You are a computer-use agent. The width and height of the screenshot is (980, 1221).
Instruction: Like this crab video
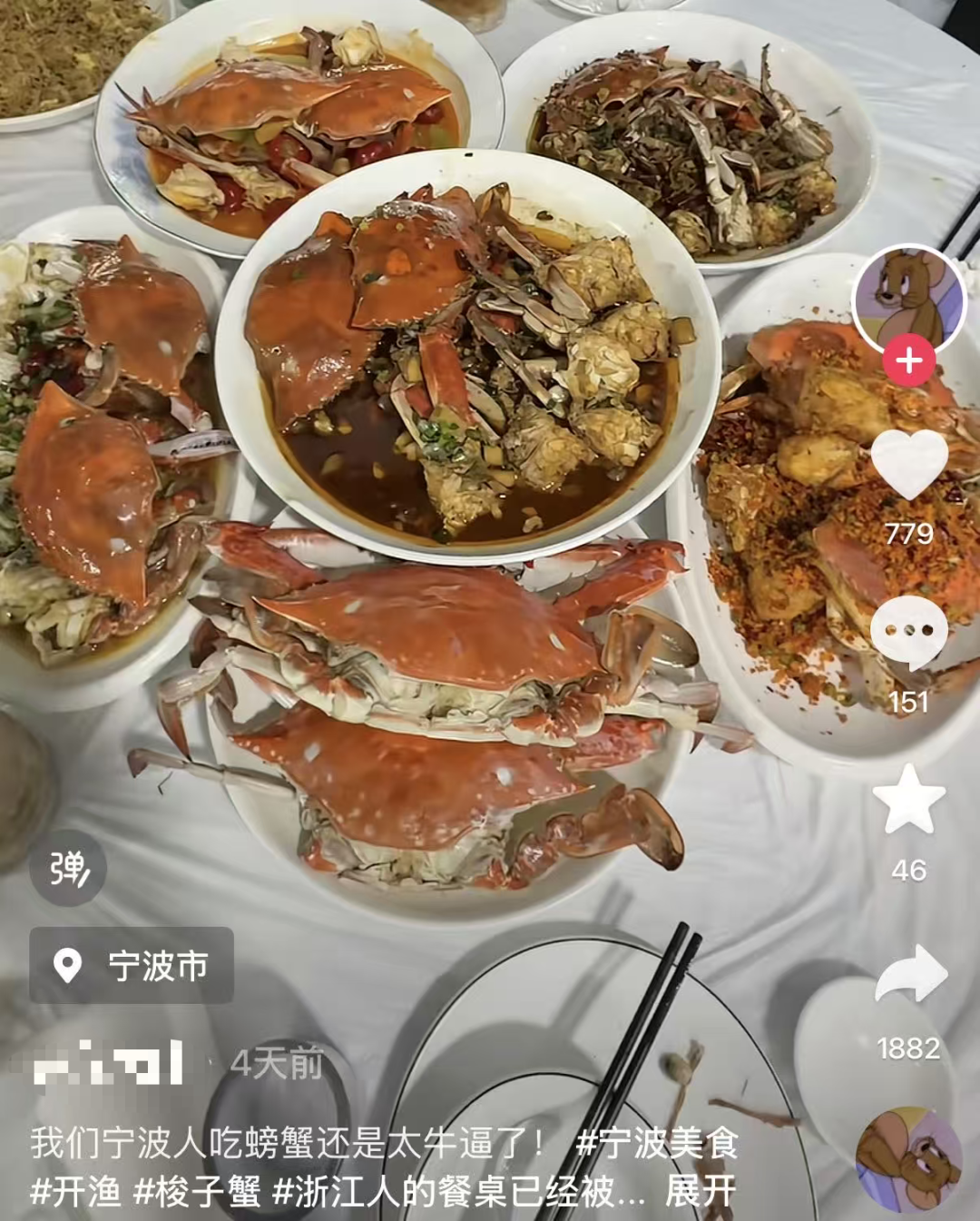tap(909, 464)
